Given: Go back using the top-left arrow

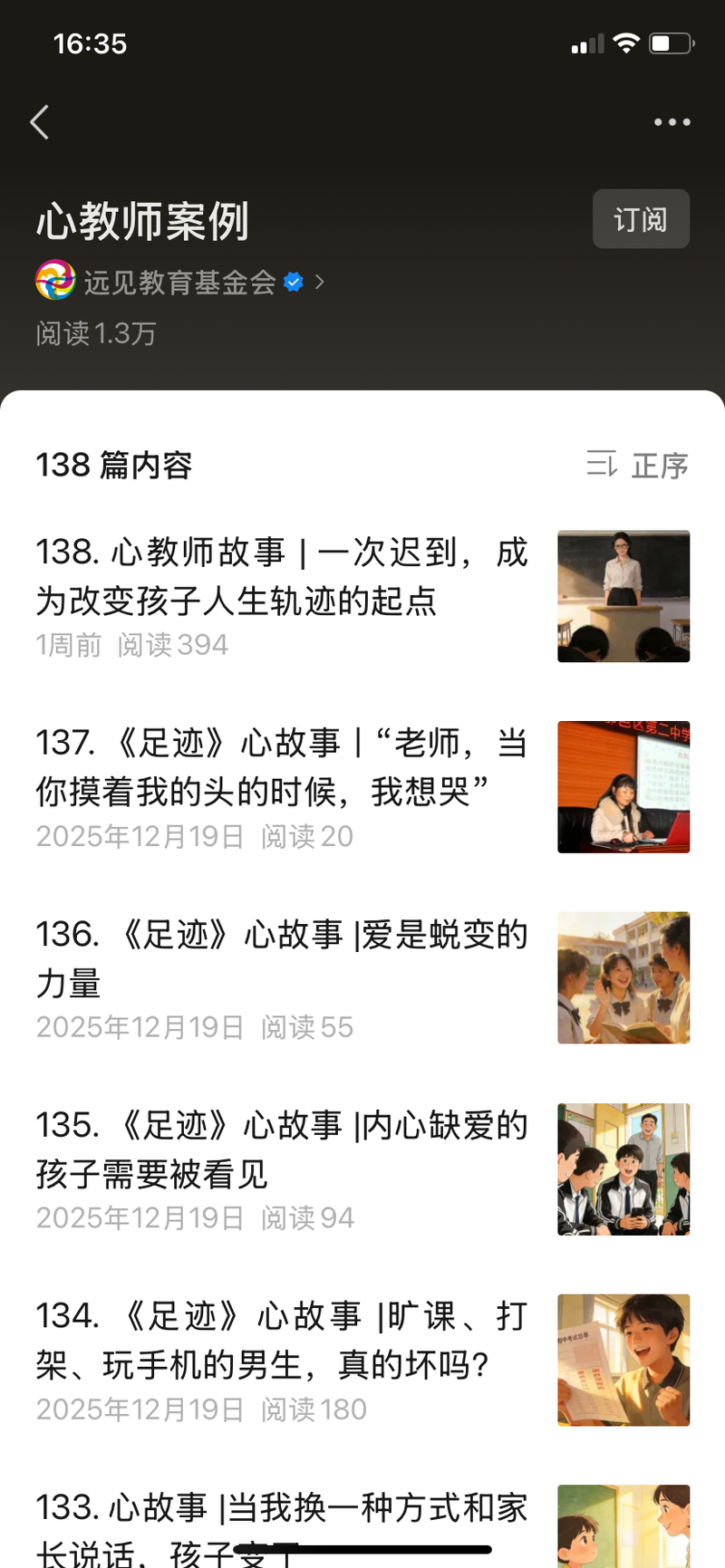Looking at the screenshot, I should (40, 122).
